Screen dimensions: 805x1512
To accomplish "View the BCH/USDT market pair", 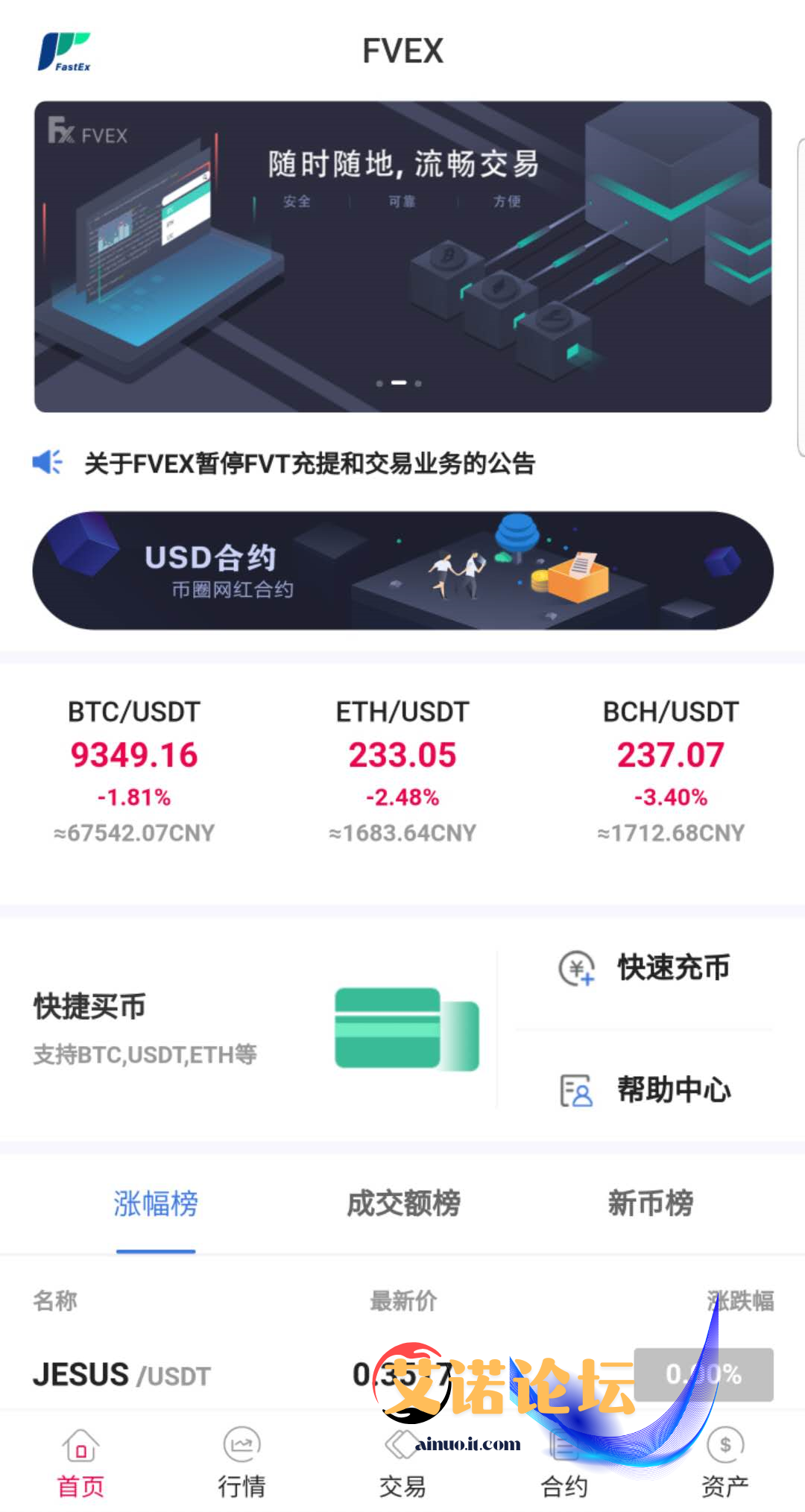I will pyautogui.click(x=670, y=770).
